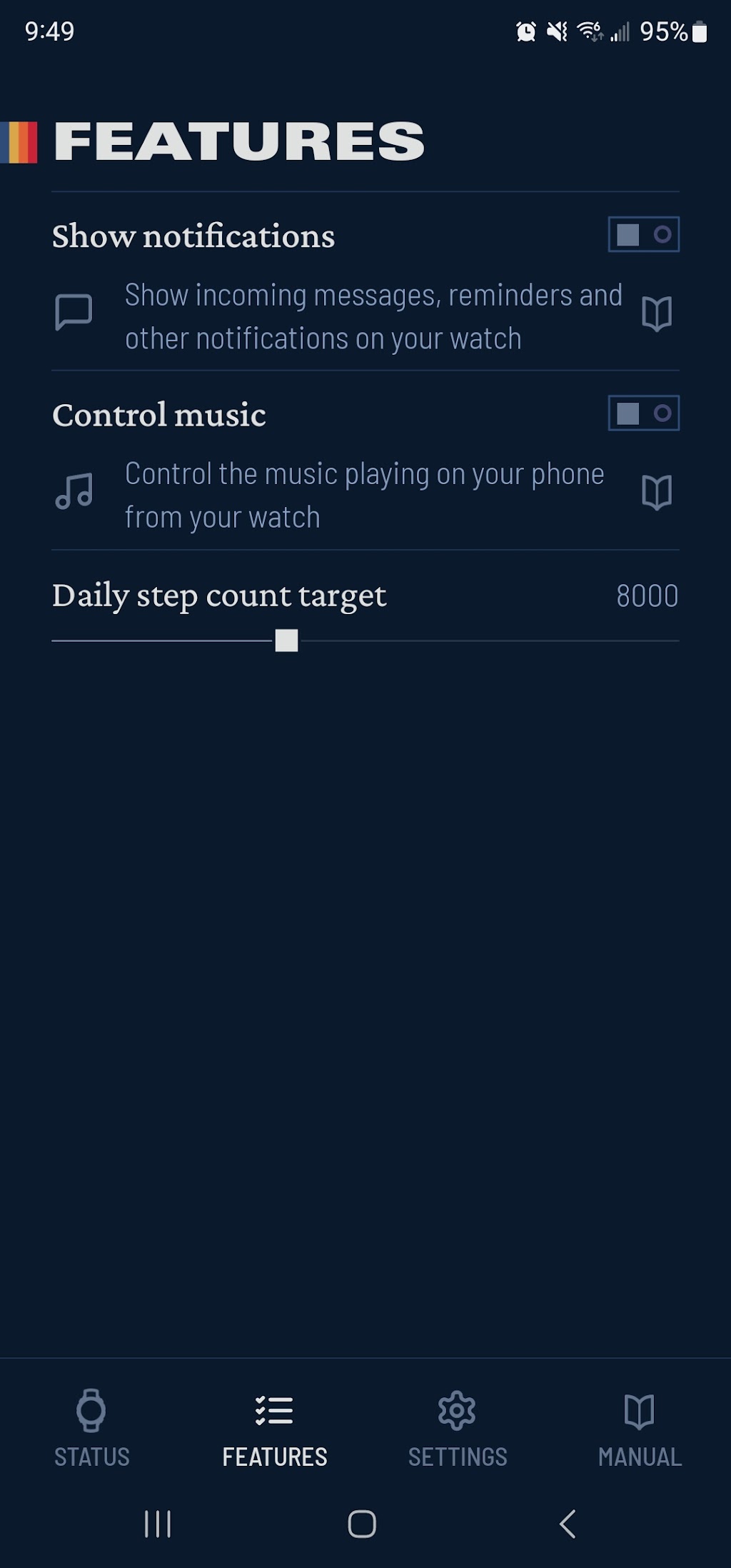
Task: Open manual page for Show notifications
Action: pyautogui.click(x=657, y=314)
